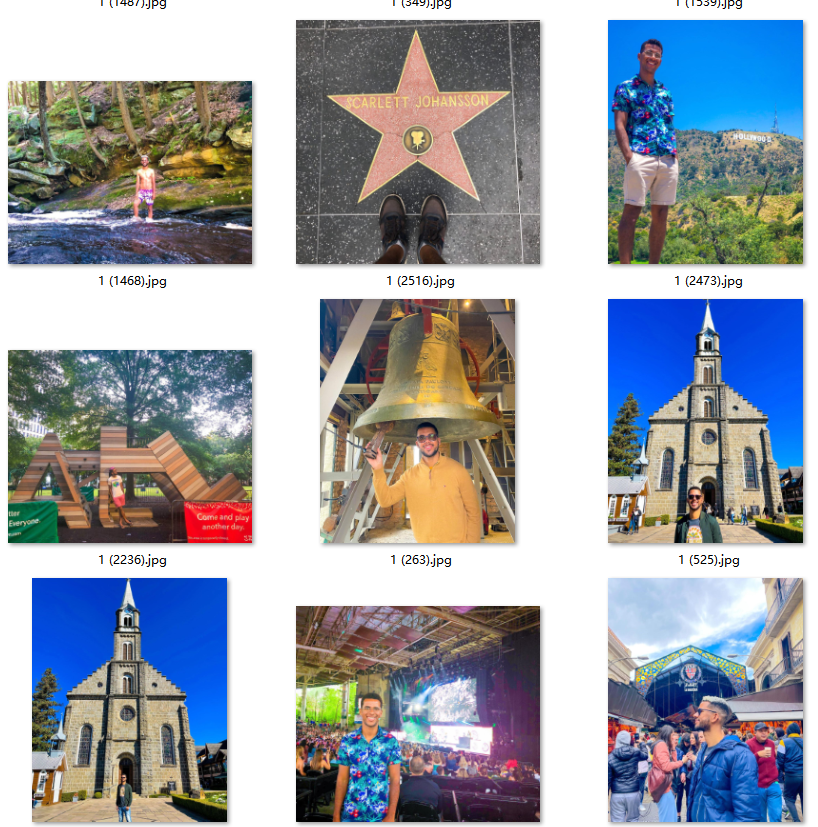View 1 (263).jpg golden bell photo

click(x=418, y=421)
